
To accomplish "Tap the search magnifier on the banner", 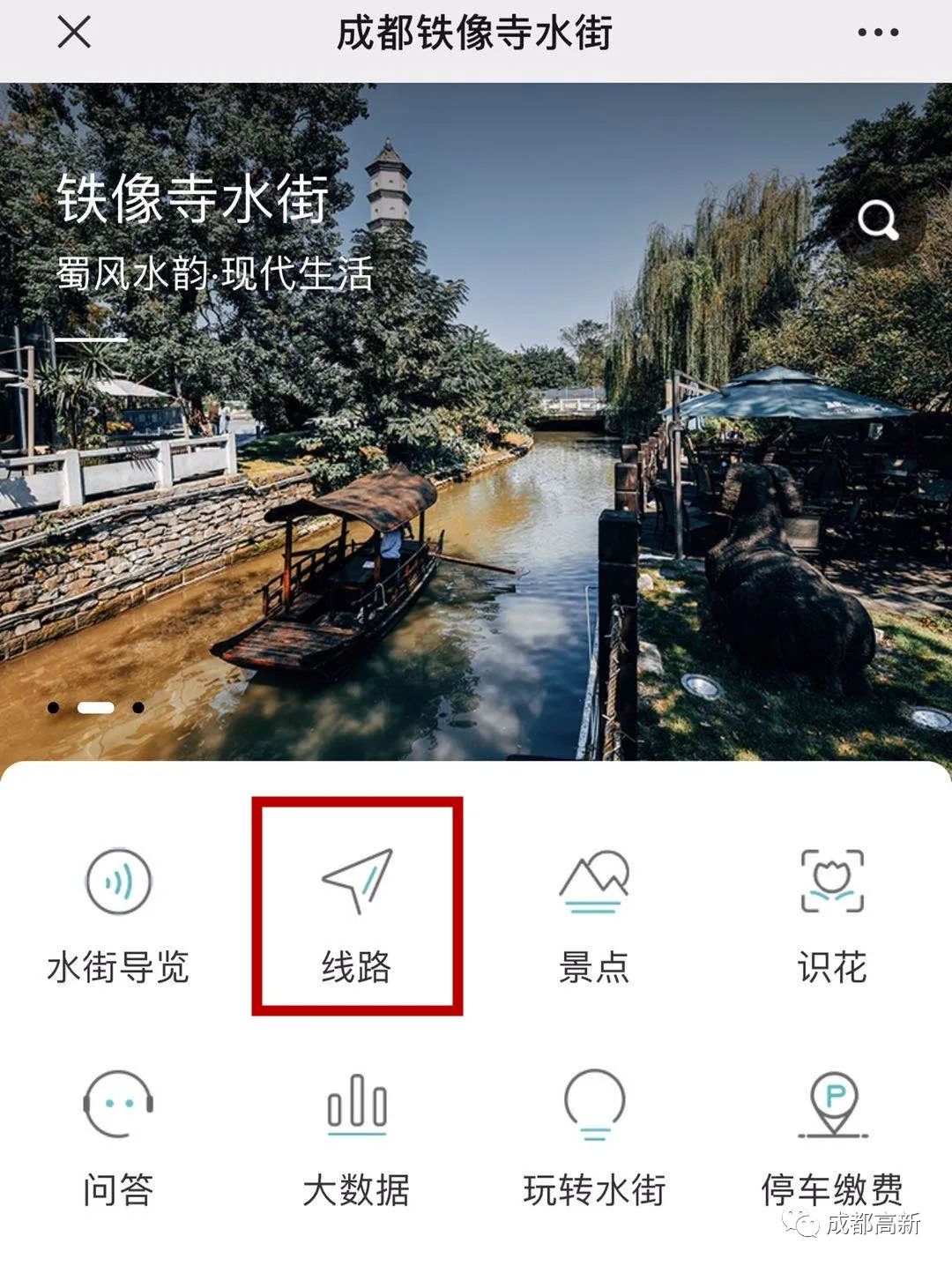I will coord(875,220).
